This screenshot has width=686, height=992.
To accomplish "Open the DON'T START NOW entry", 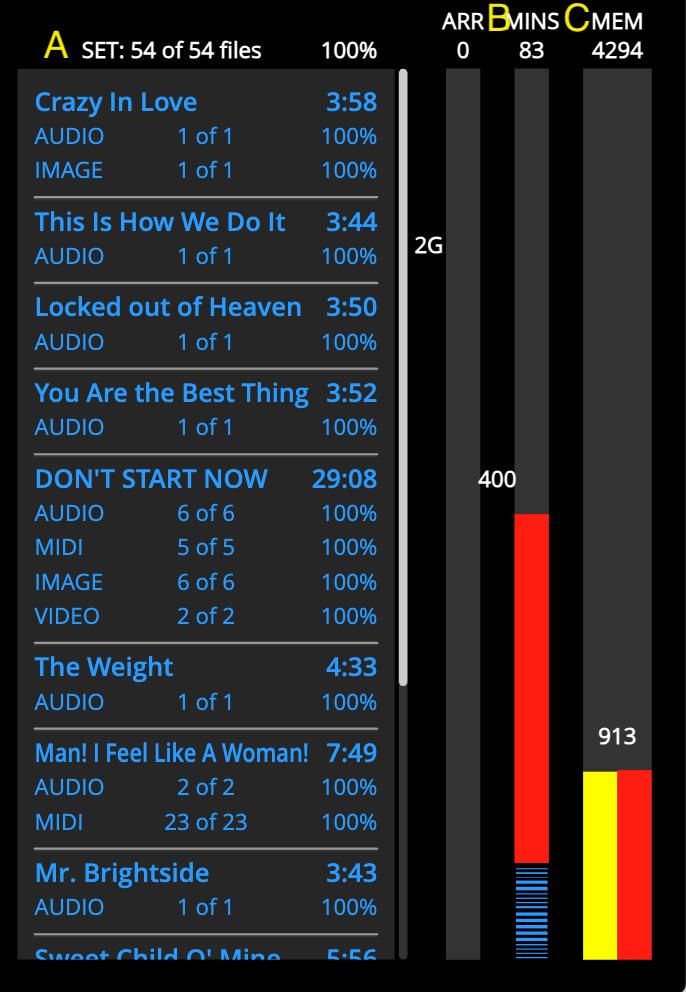I will click(151, 479).
